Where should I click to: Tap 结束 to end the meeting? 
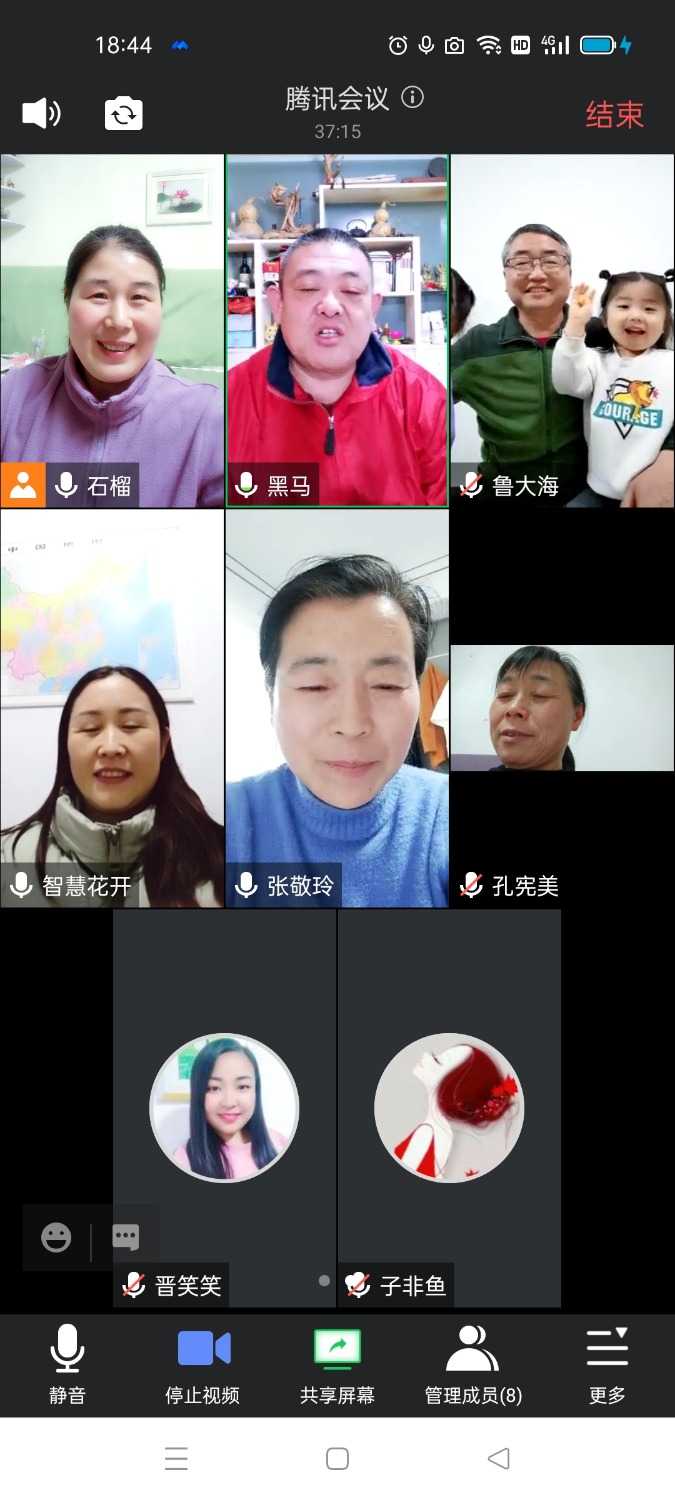point(614,115)
